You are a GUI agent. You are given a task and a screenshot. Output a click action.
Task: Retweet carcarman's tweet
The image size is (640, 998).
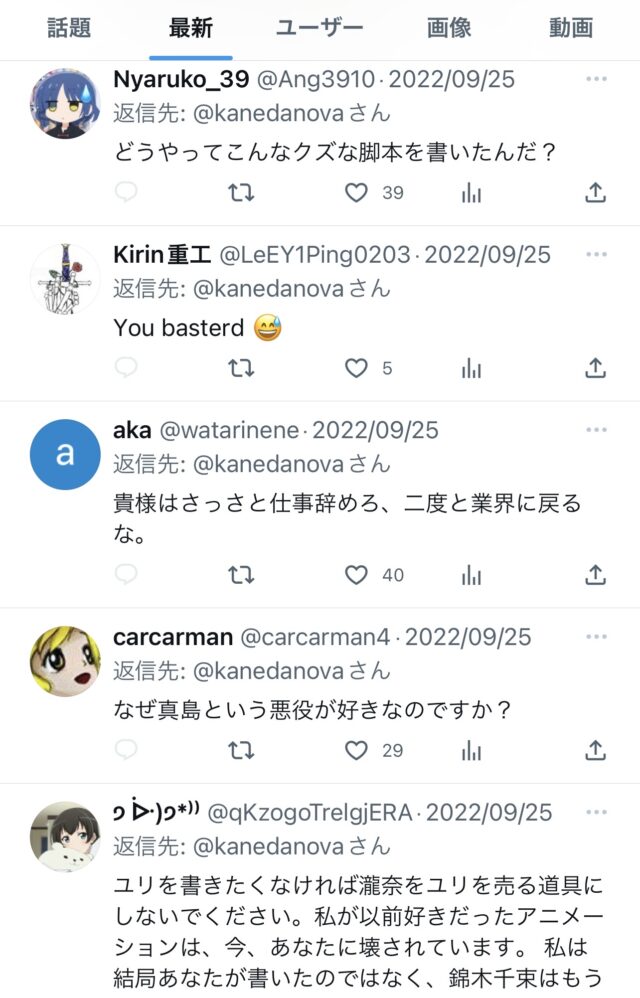click(241, 749)
